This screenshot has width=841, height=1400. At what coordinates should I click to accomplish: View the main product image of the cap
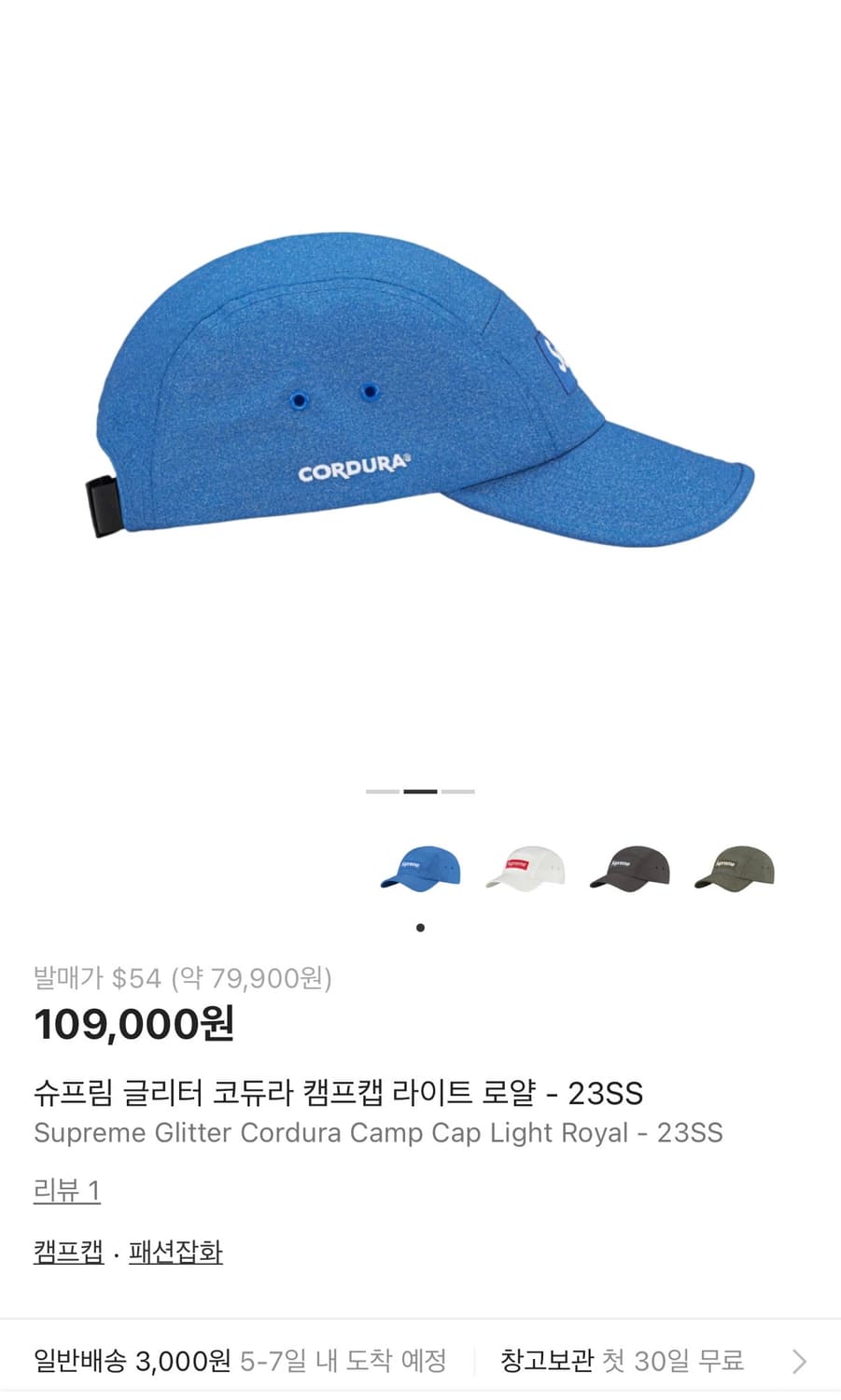[x=420, y=392]
